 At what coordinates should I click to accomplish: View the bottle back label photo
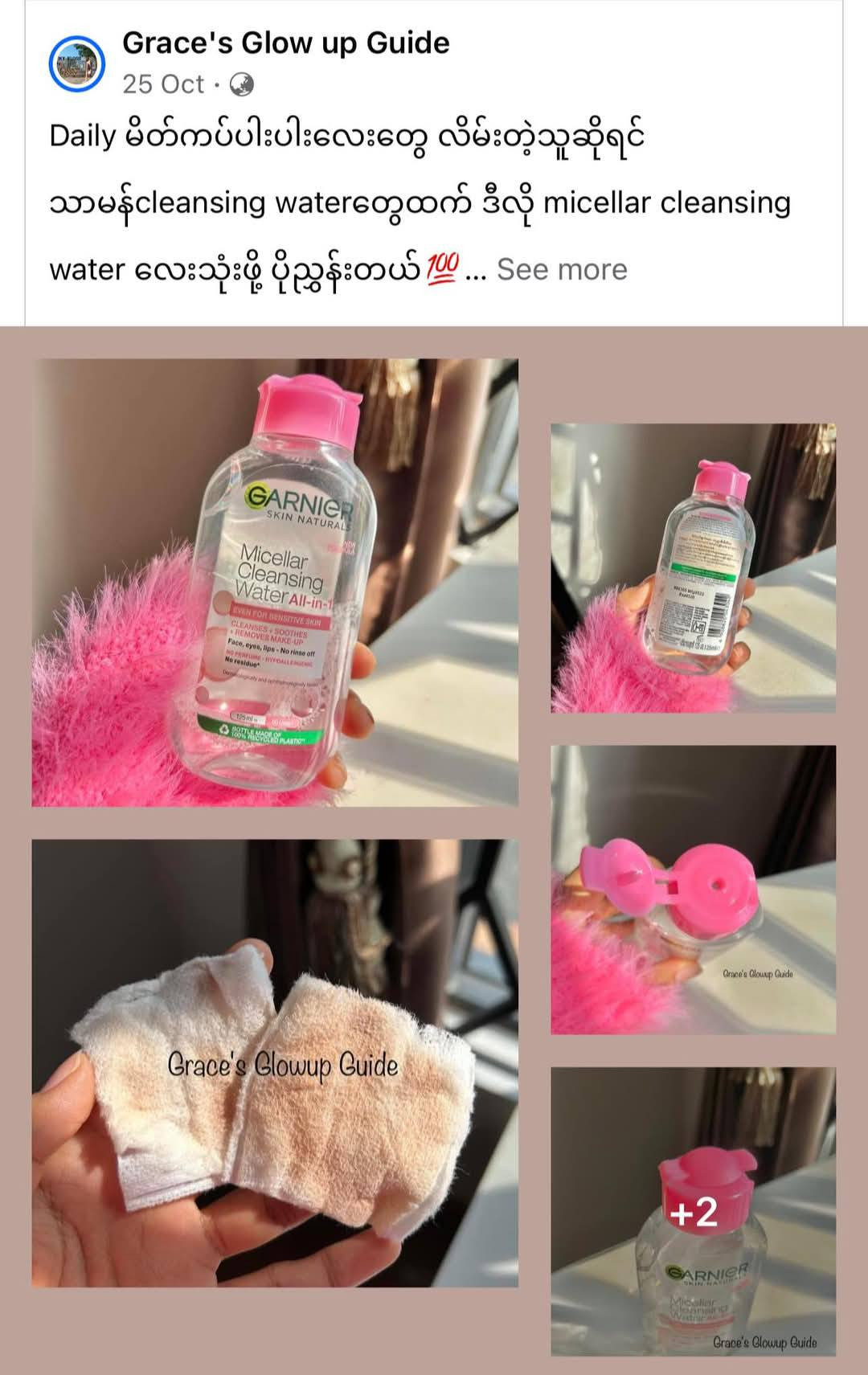[693, 567]
